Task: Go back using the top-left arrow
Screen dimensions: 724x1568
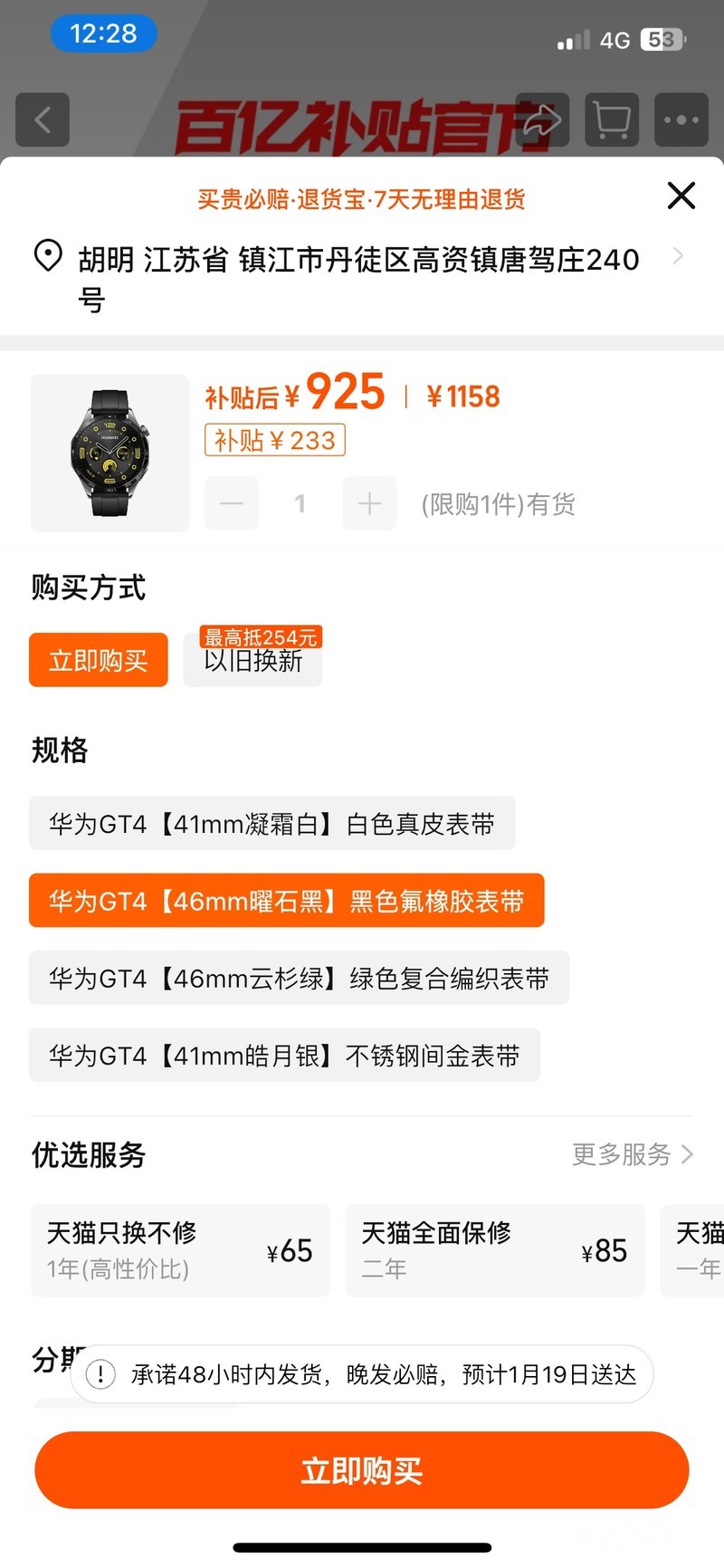Action: tap(43, 120)
